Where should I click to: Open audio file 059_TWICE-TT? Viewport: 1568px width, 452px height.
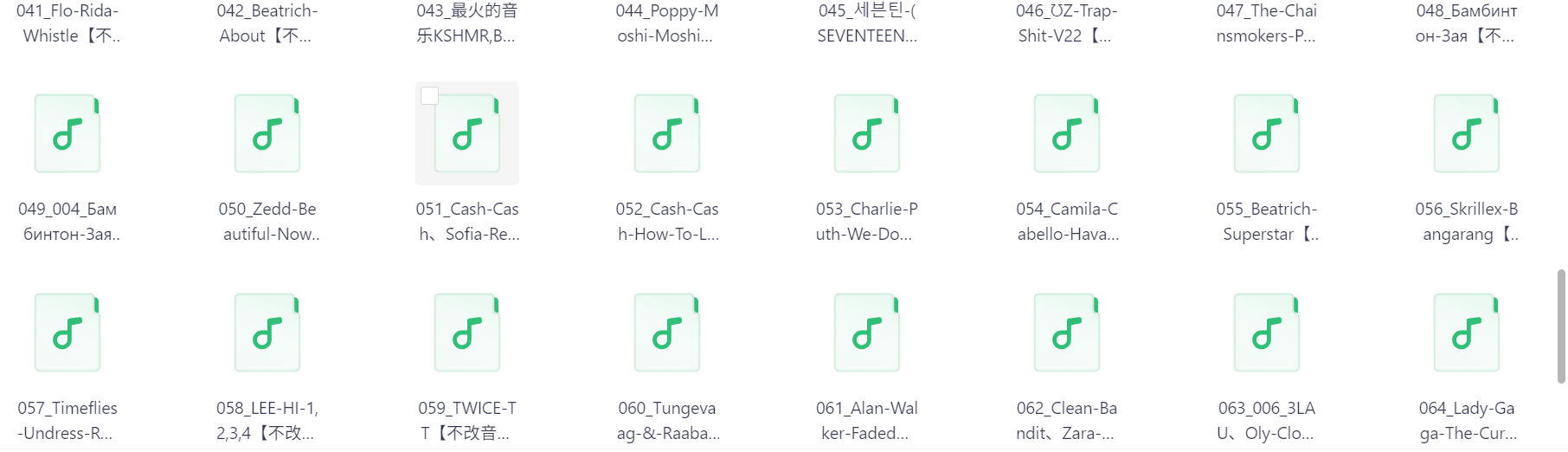tap(467, 333)
